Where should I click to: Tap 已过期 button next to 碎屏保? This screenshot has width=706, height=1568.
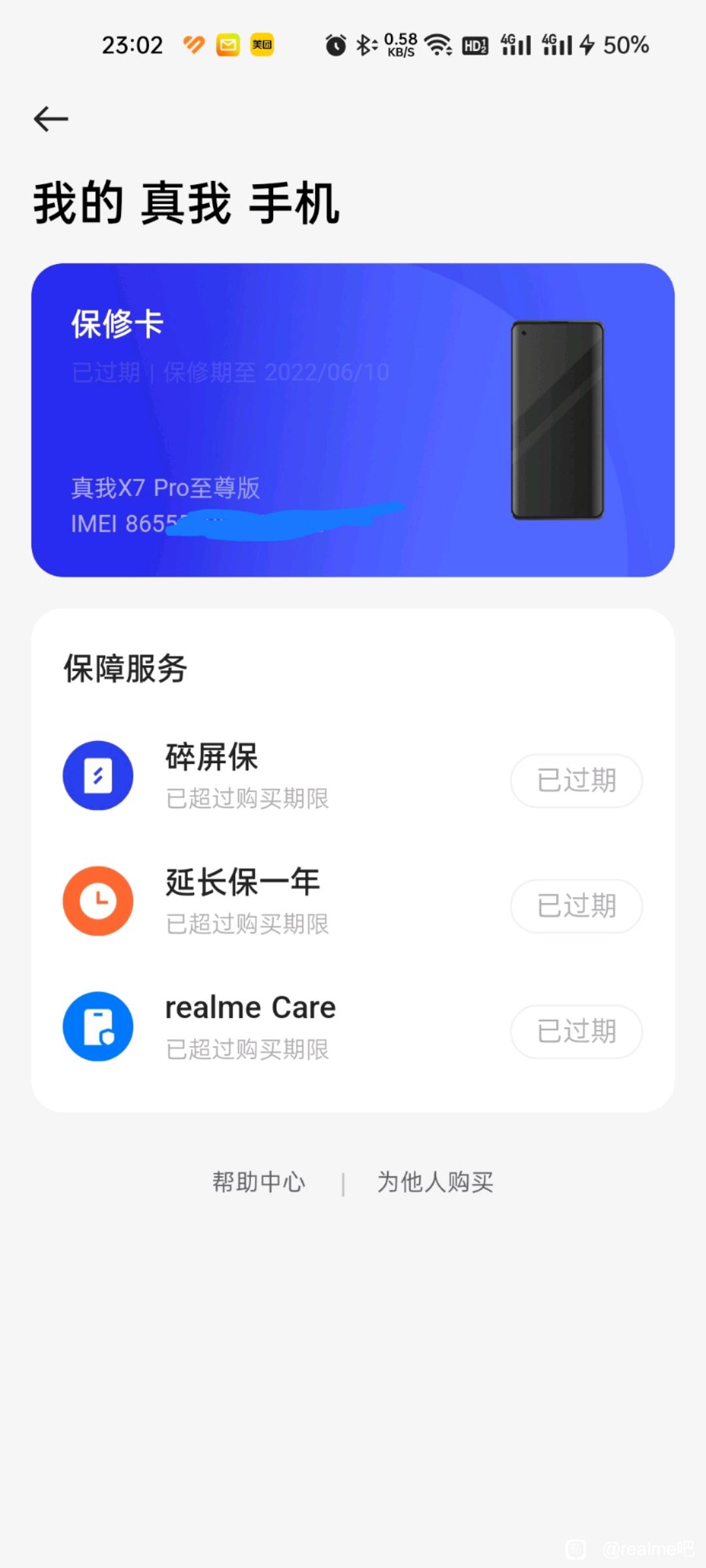(577, 781)
